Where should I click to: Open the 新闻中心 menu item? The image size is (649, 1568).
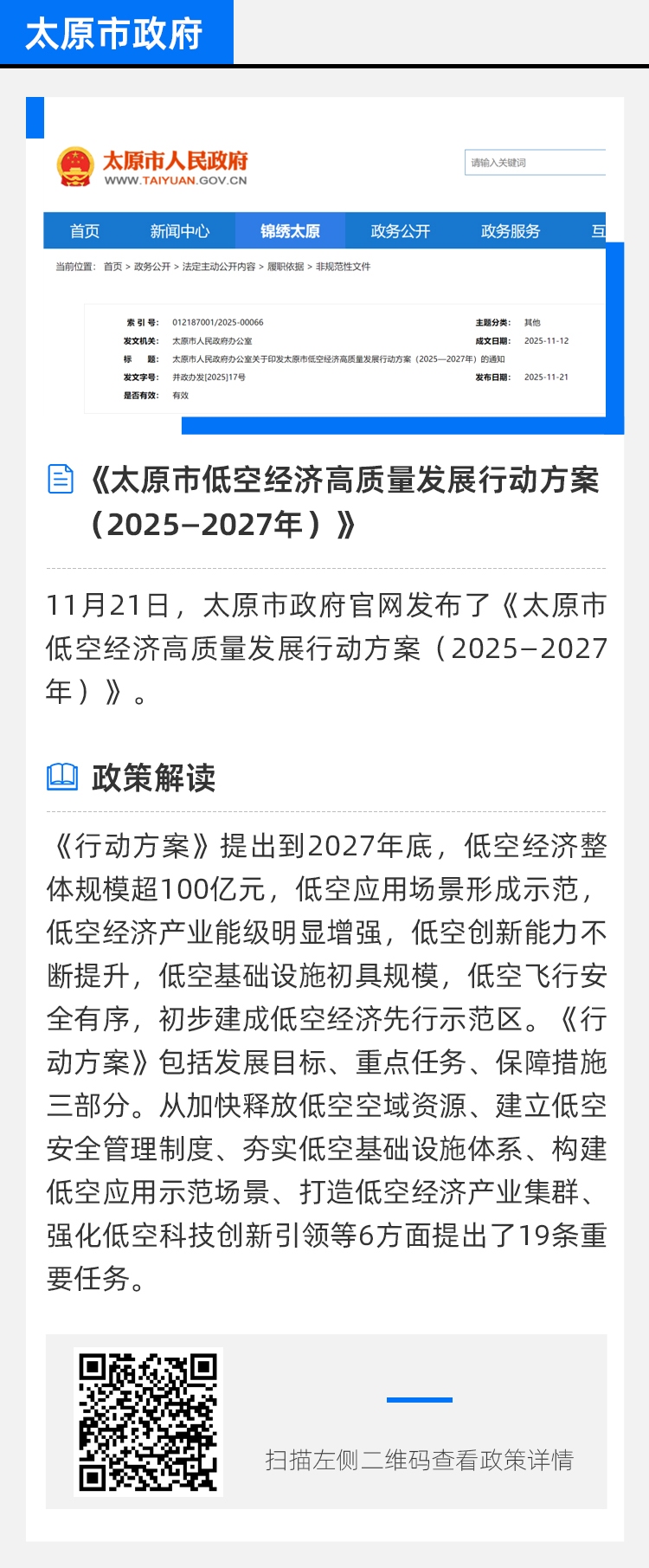[x=181, y=232]
